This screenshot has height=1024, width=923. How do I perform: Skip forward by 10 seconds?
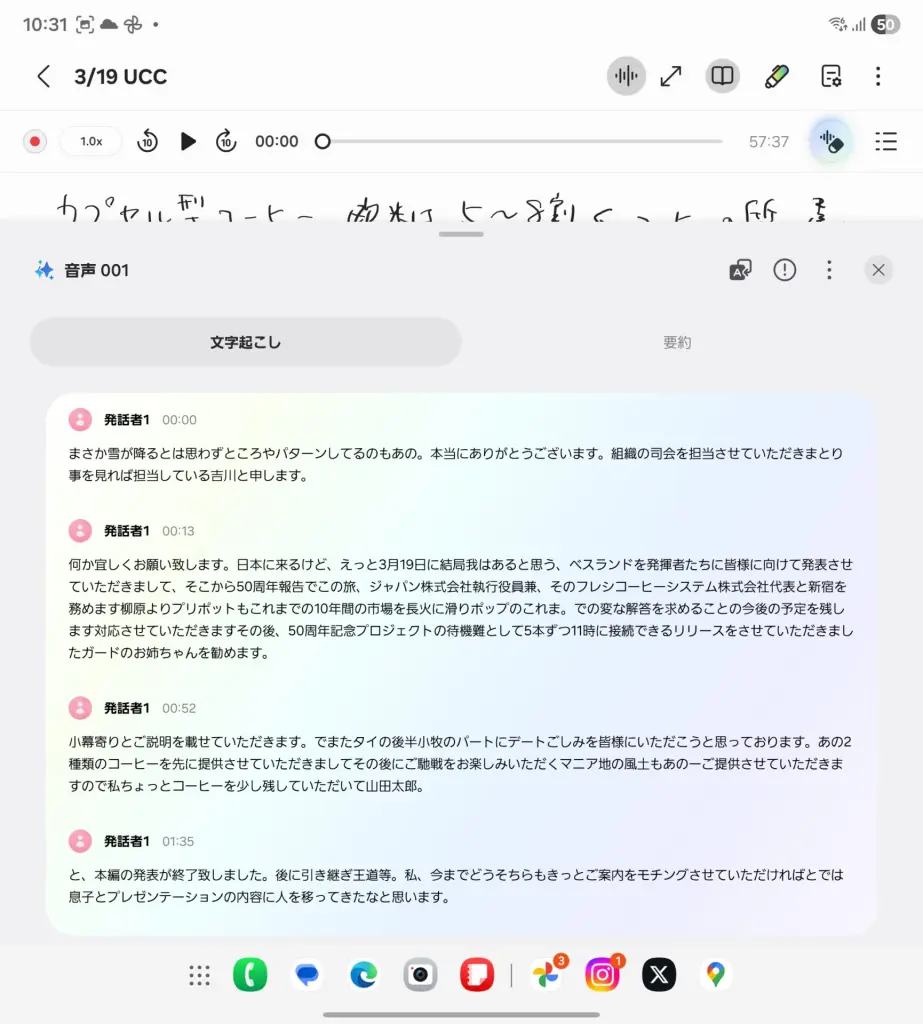click(x=226, y=142)
